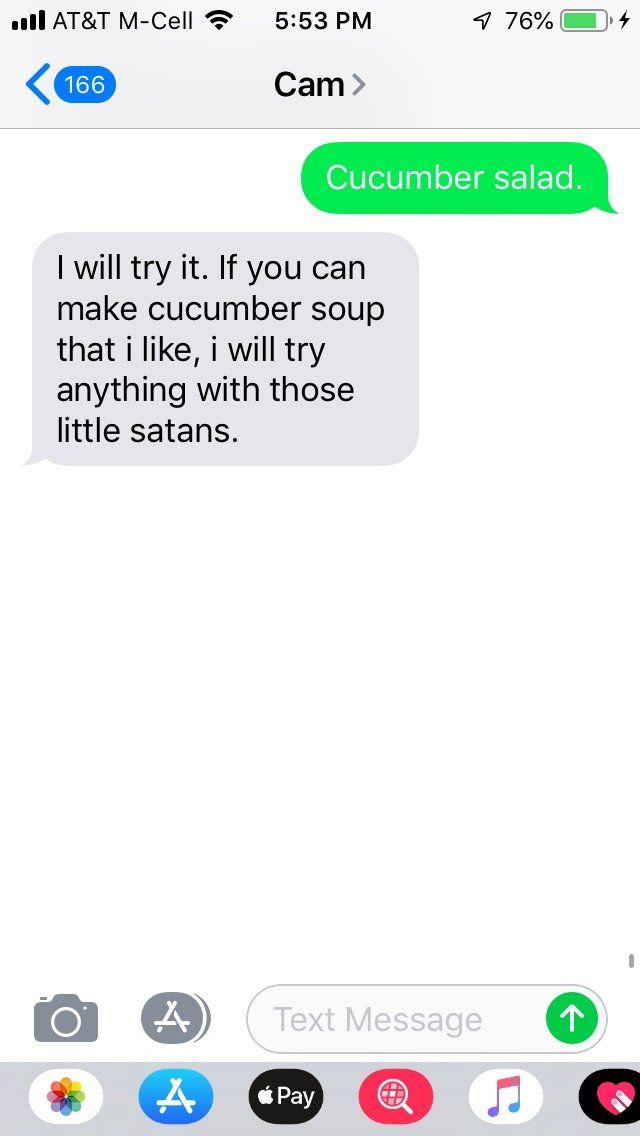Open the Photos app in the drawer
The height and width of the screenshot is (1136, 640).
66,1096
